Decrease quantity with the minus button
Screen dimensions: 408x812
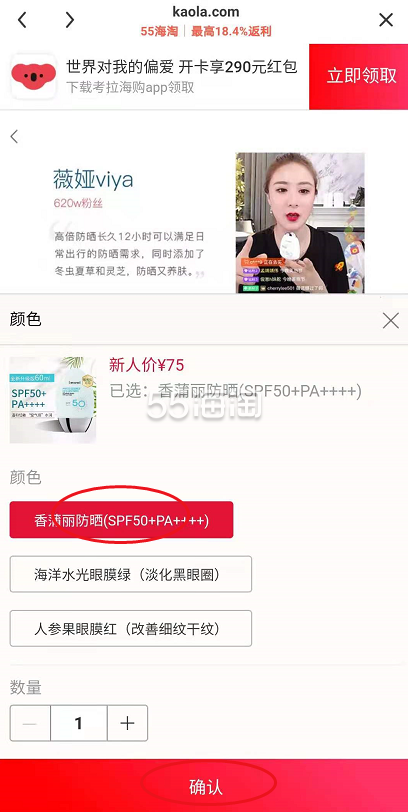pyautogui.click(x=30, y=723)
